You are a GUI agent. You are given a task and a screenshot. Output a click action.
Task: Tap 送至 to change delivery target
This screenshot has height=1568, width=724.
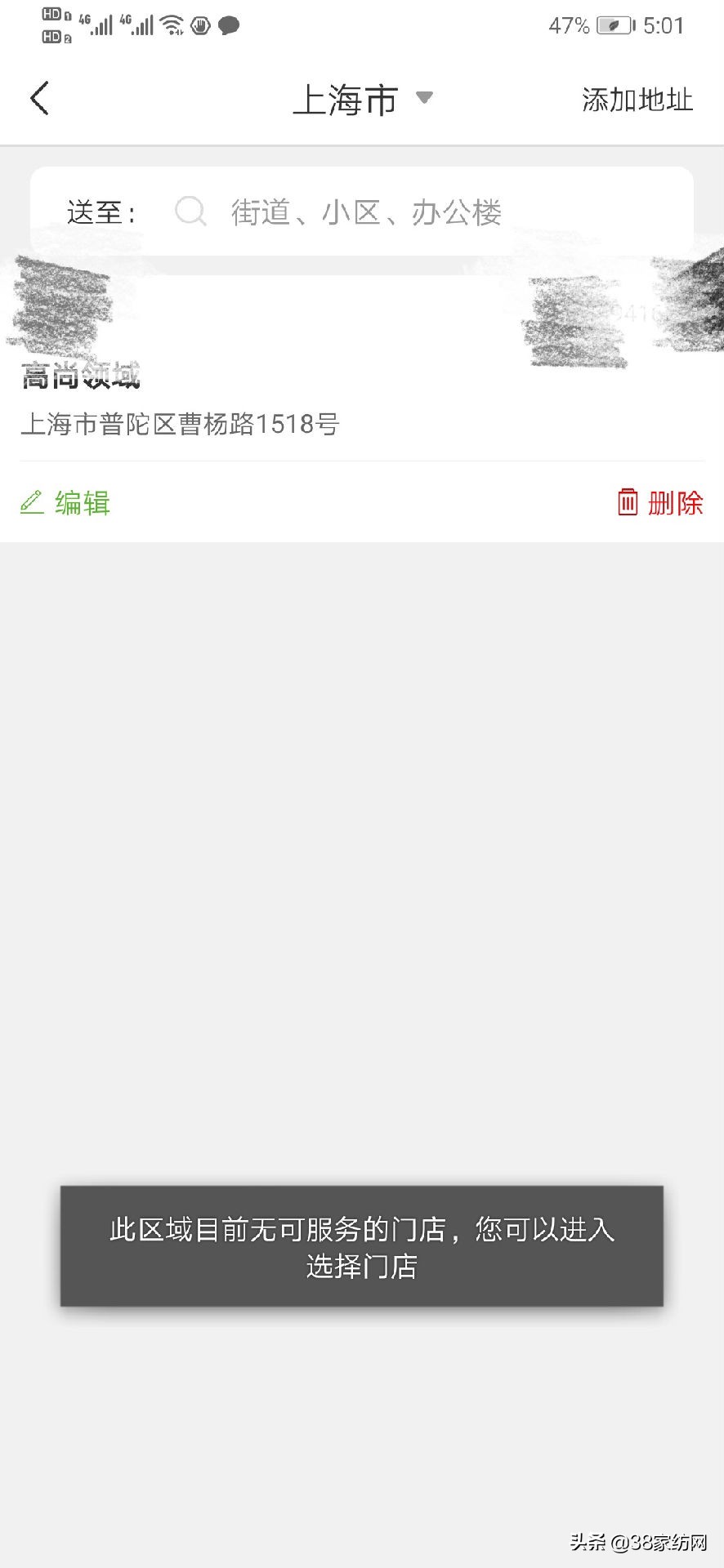101,211
